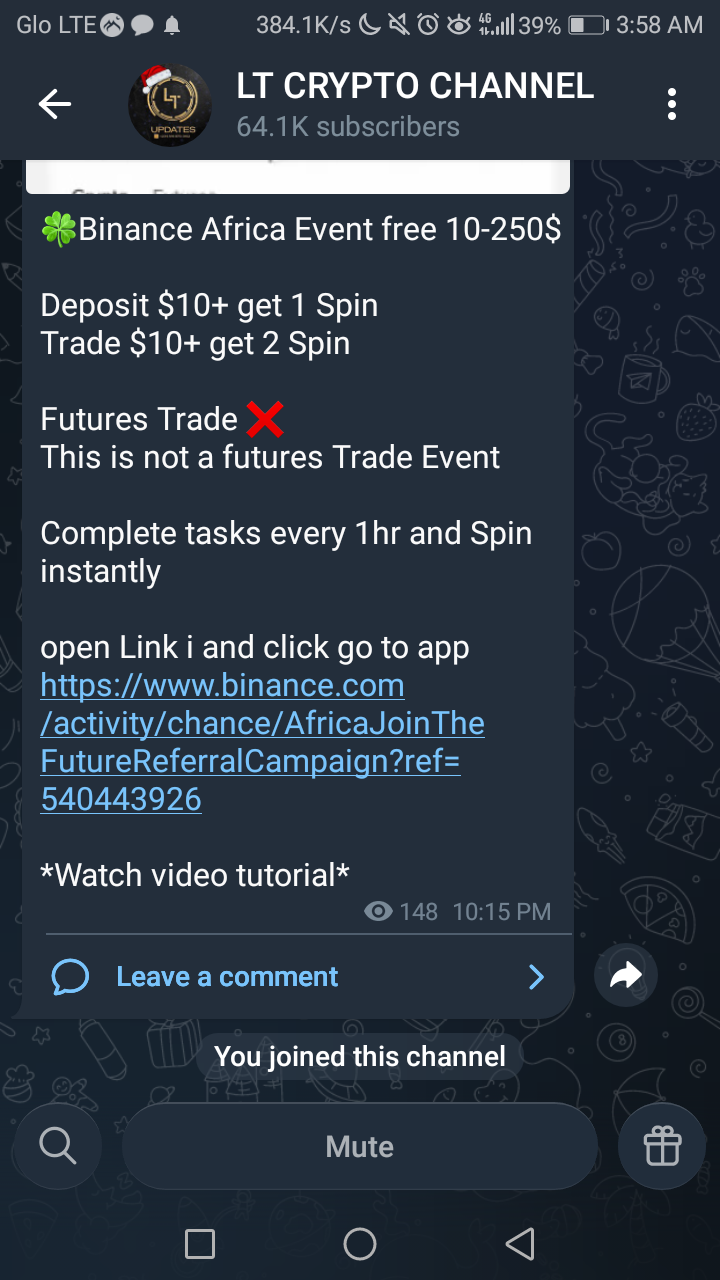The height and width of the screenshot is (1280, 720).
Task: Search inside this channel
Action: 58,1146
